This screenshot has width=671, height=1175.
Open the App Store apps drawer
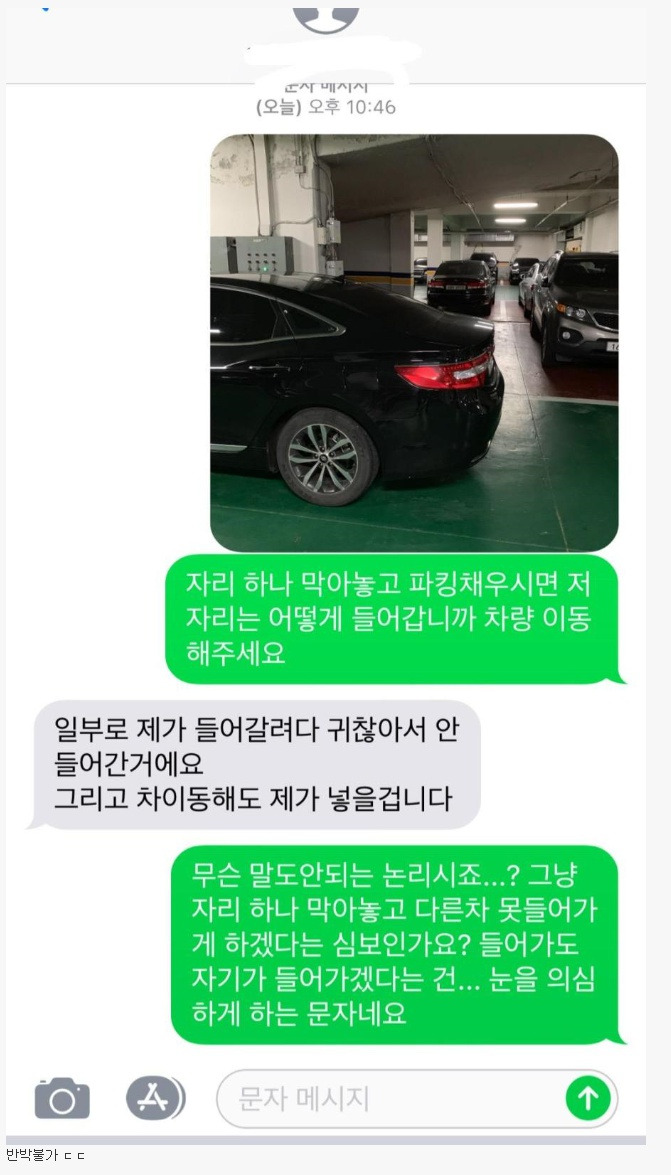155,1099
